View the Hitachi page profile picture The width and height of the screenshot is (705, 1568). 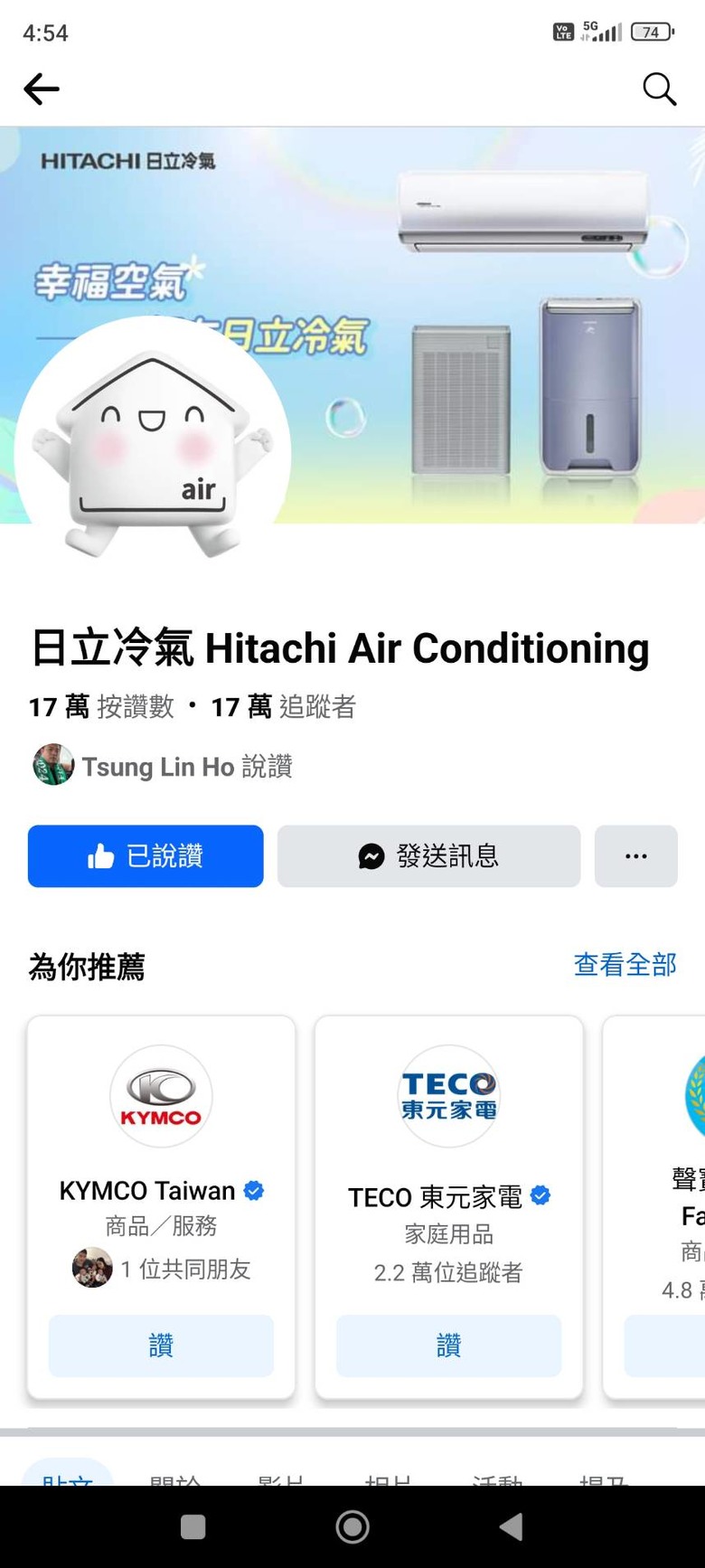tap(152, 445)
